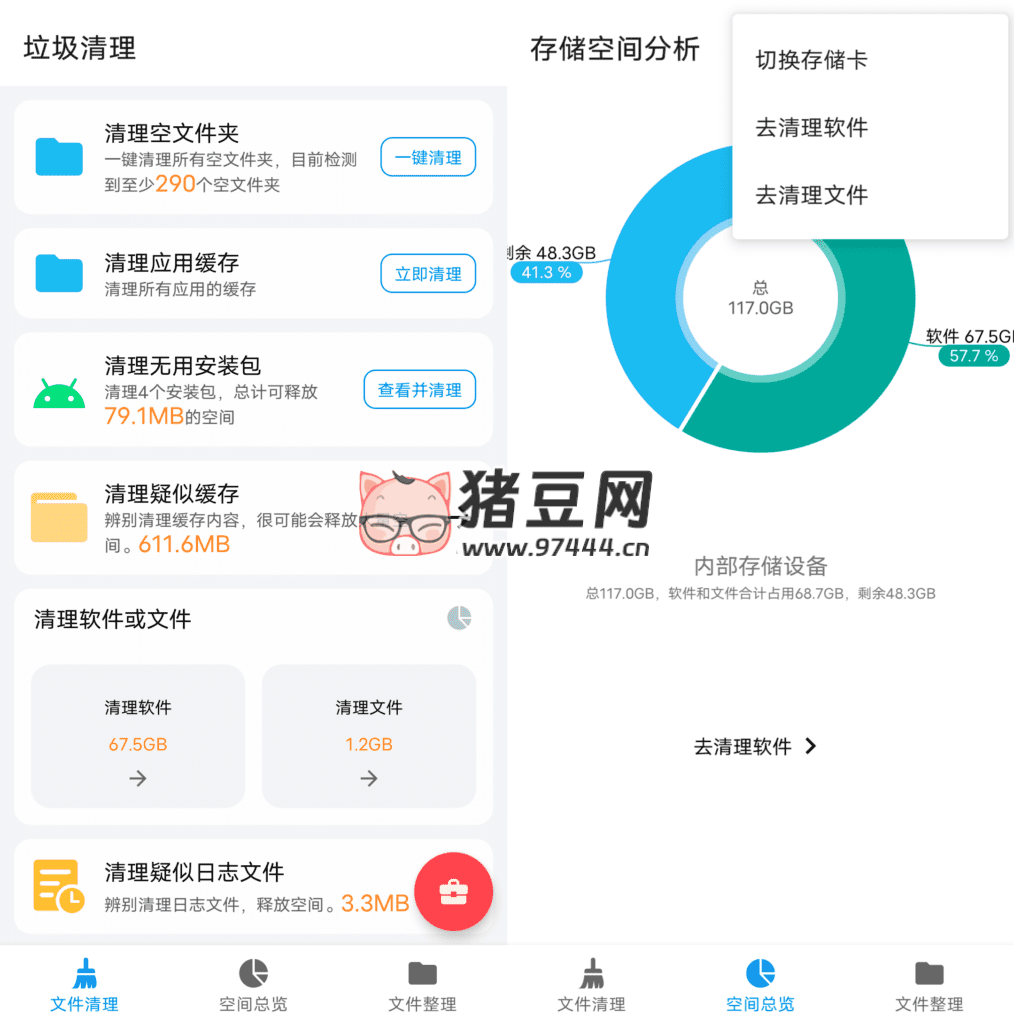Choose 去清理软件 from the popup menu
The height and width of the screenshot is (1024, 1014).
pos(811,128)
